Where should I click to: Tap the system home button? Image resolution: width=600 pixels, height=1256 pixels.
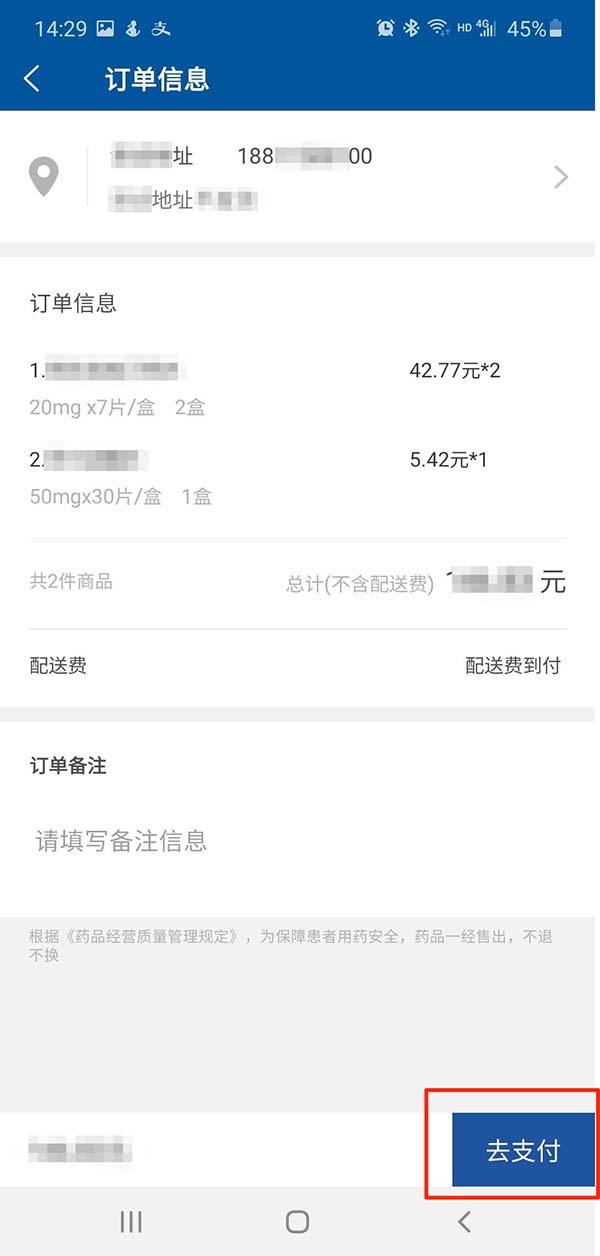[x=297, y=1221]
